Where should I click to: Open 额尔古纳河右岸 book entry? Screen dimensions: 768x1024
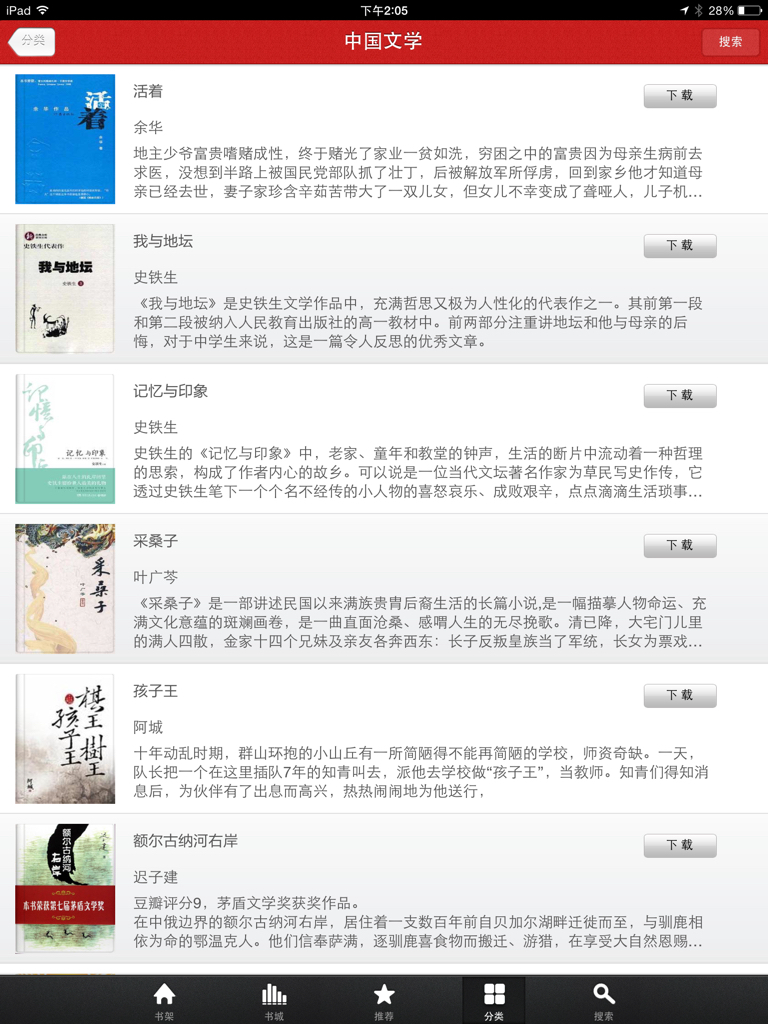click(x=65, y=889)
